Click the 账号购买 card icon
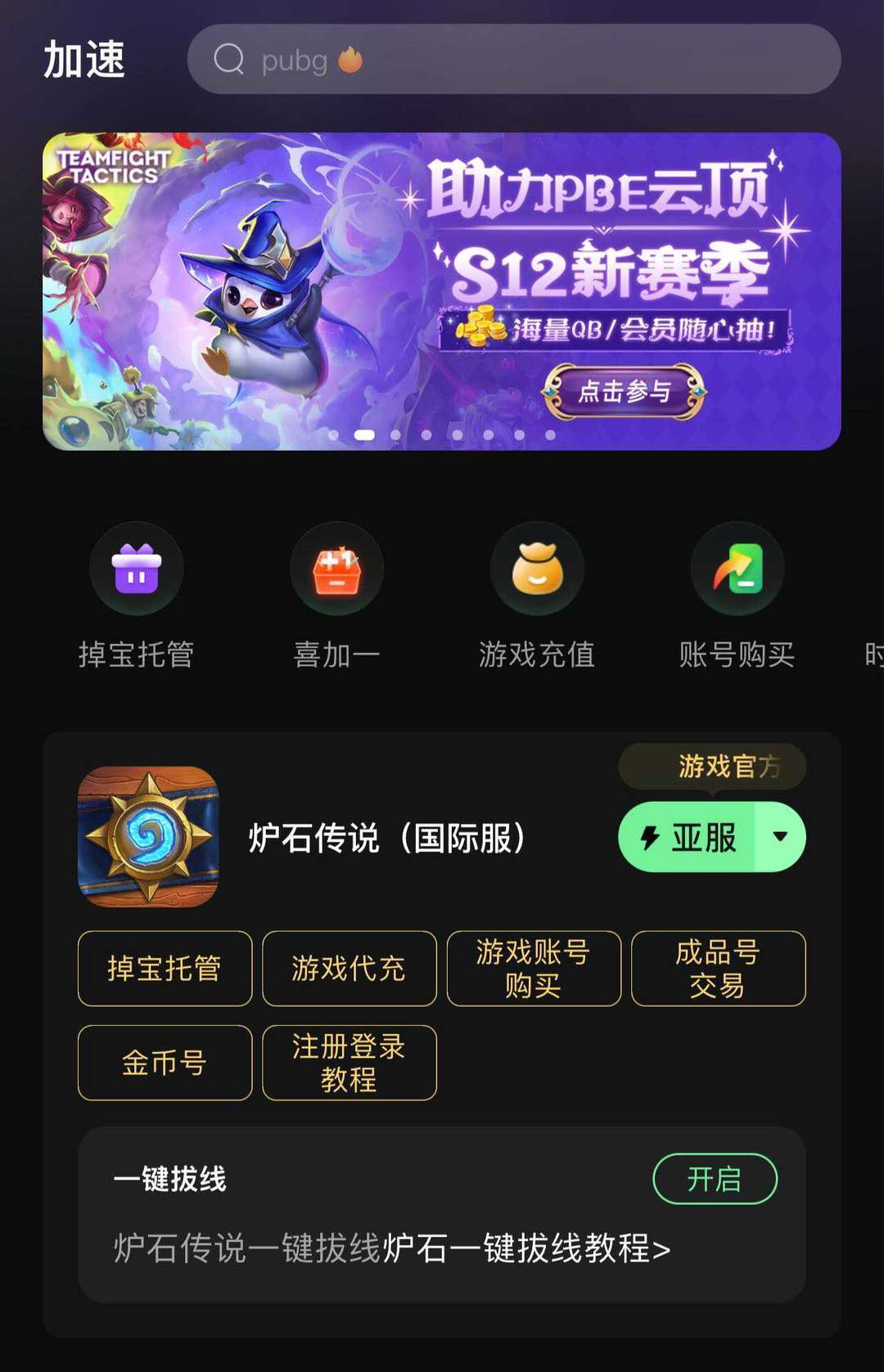This screenshot has height=1372, width=884. click(736, 570)
